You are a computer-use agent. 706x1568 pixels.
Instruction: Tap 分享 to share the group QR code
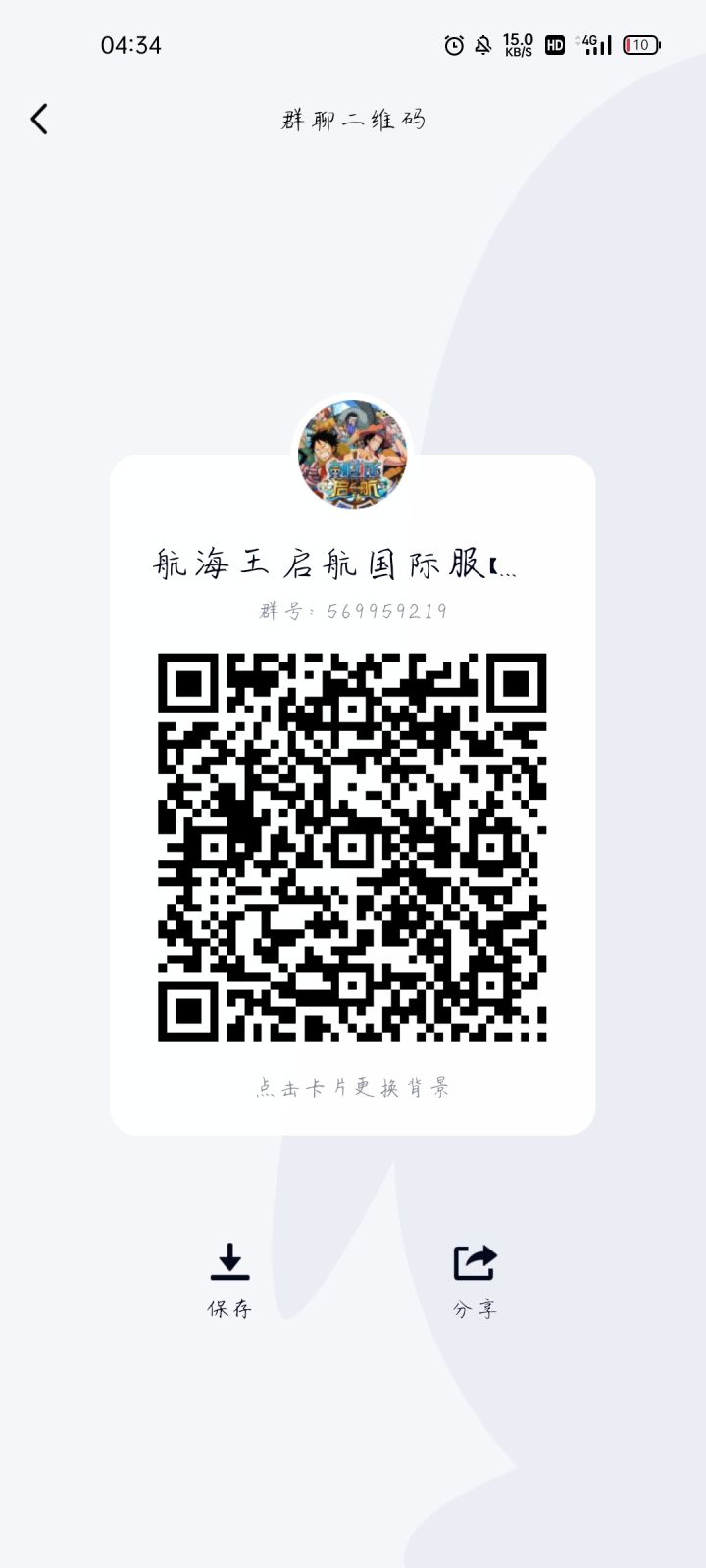476,1308
